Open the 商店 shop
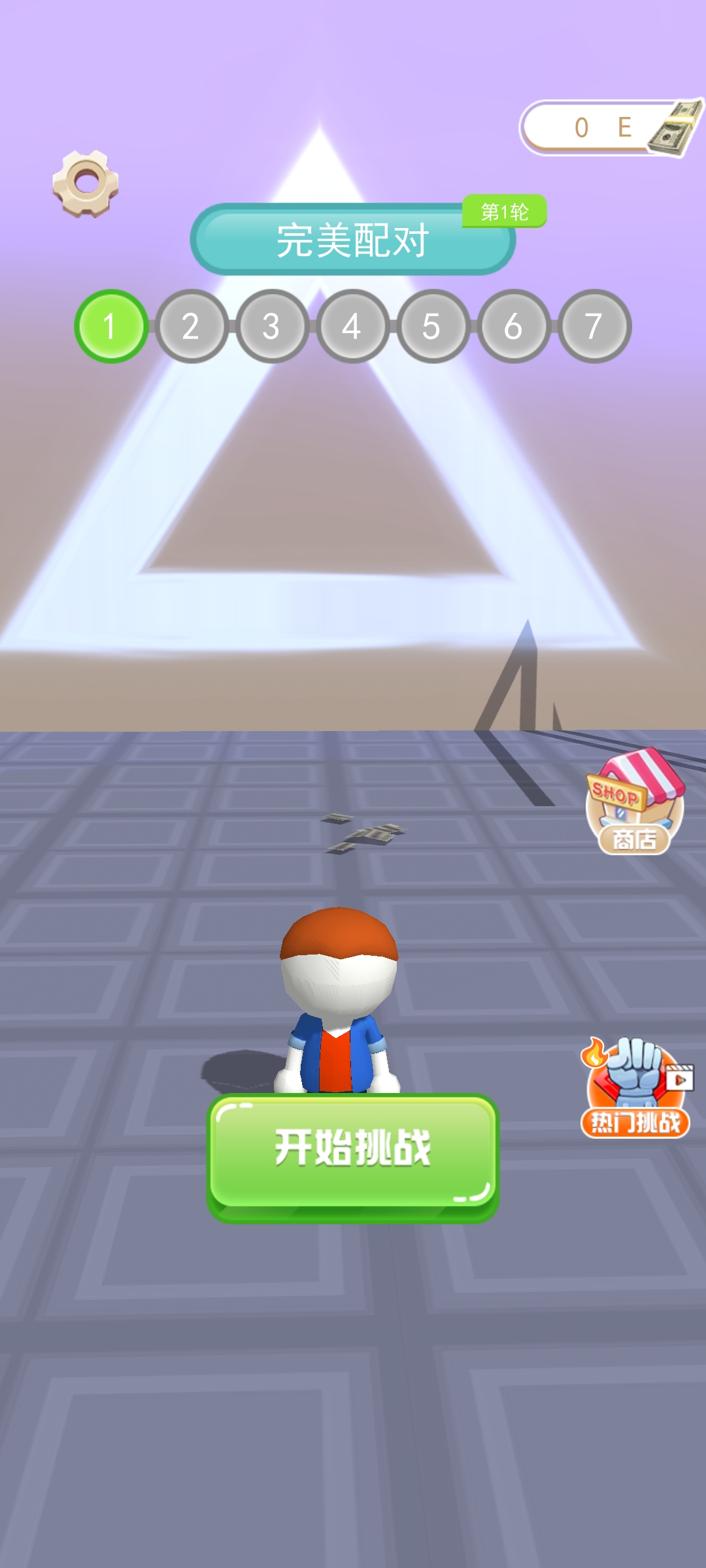This screenshot has height=1568, width=706. click(634, 804)
